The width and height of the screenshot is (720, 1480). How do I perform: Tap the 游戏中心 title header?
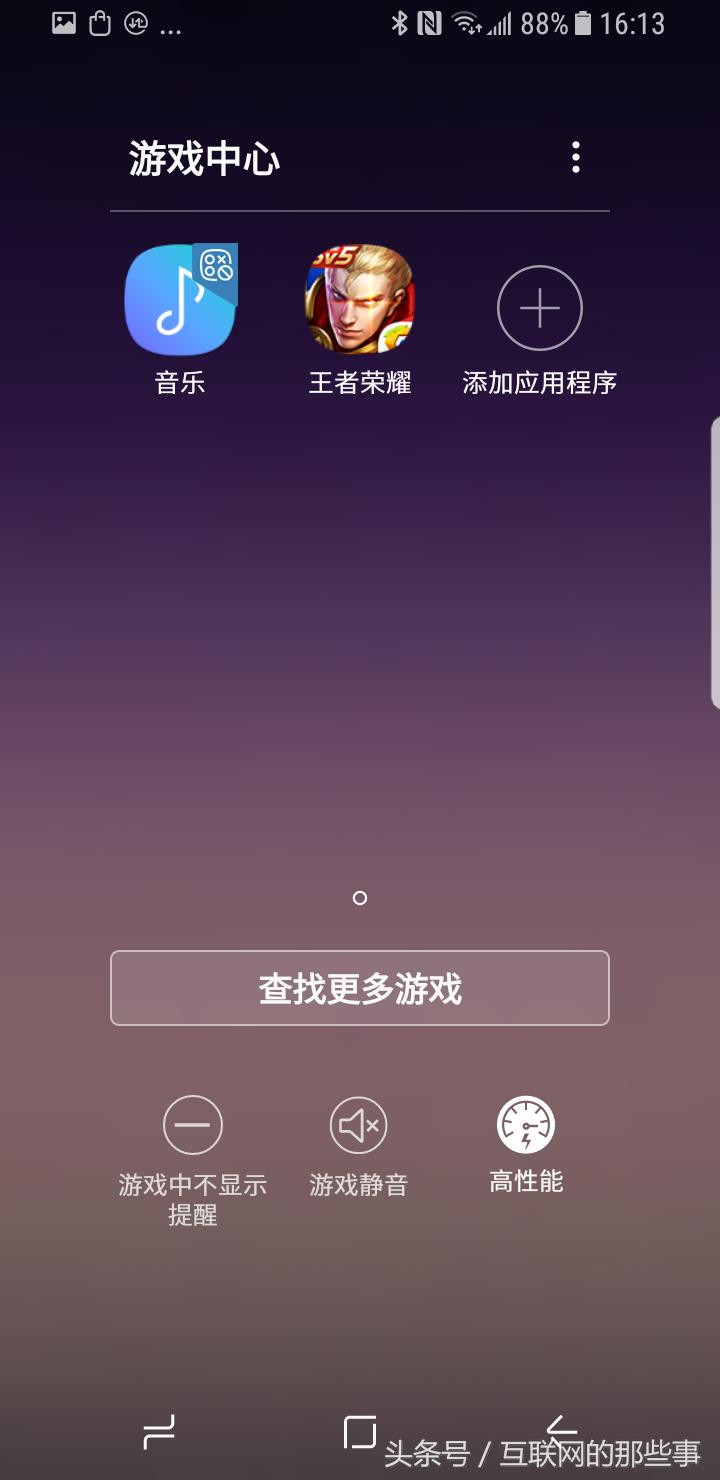tap(204, 158)
